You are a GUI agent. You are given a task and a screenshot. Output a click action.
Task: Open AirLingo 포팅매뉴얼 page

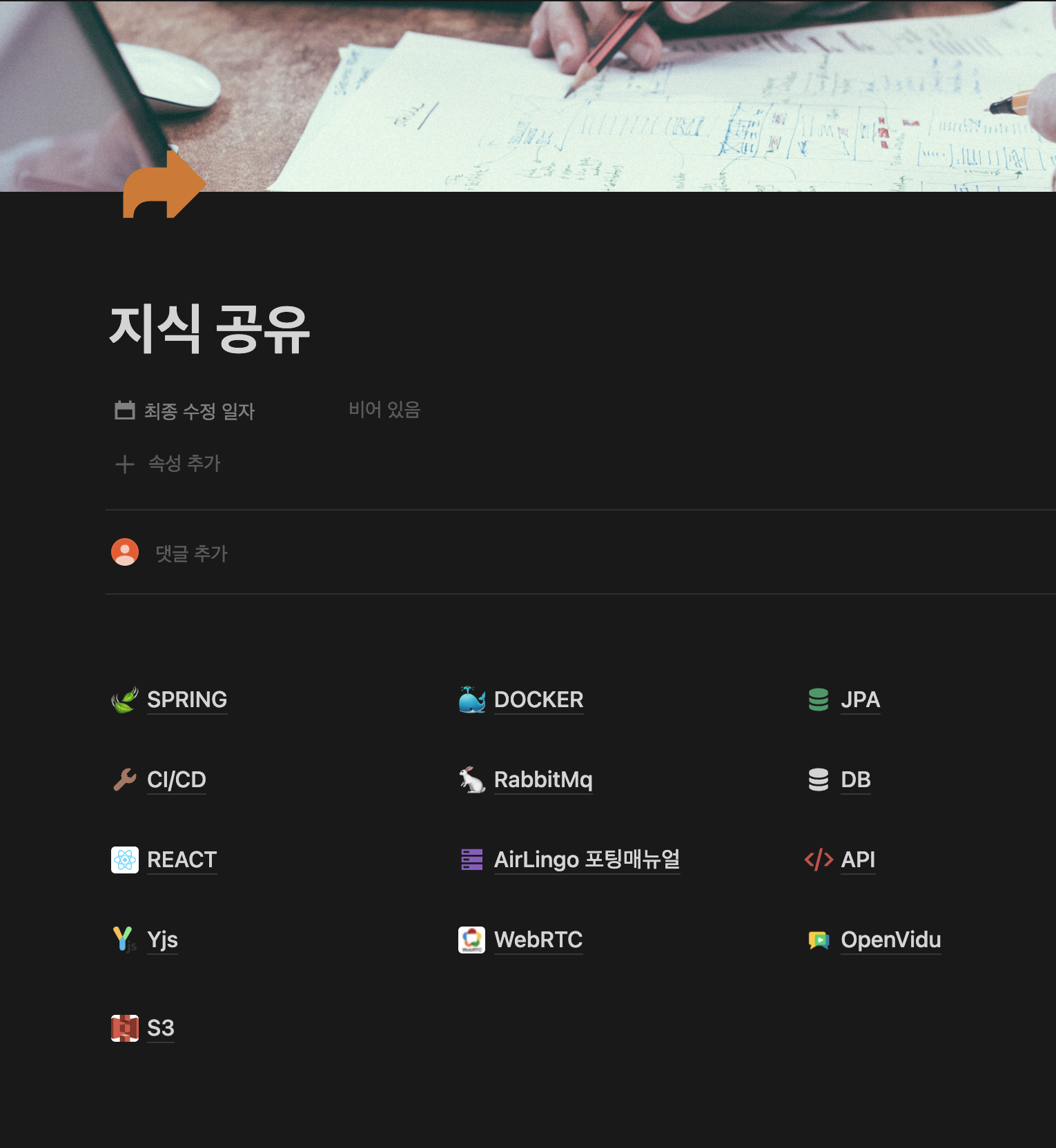(x=587, y=860)
